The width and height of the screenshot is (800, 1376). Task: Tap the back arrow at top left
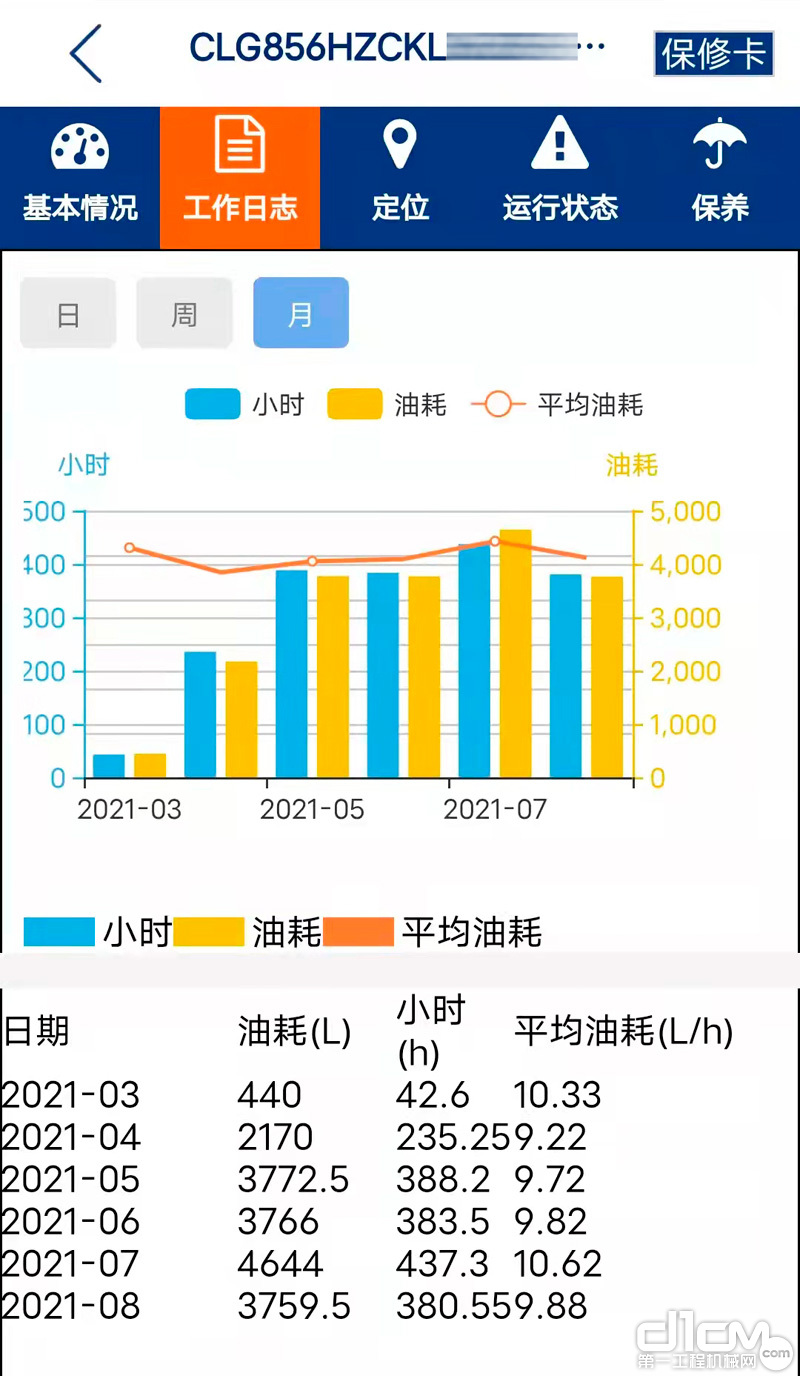tap(85, 52)
